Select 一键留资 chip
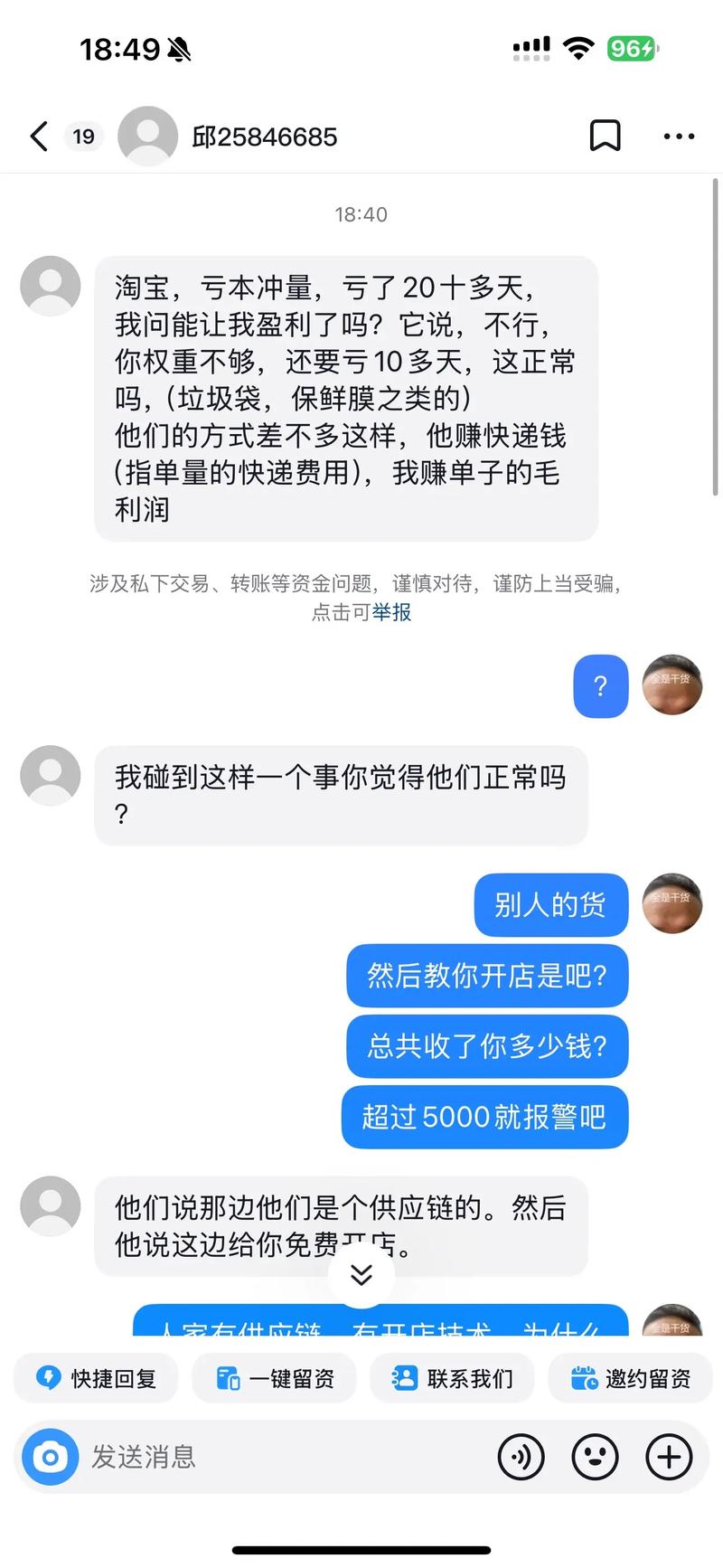 click(x=275, y=1378)
